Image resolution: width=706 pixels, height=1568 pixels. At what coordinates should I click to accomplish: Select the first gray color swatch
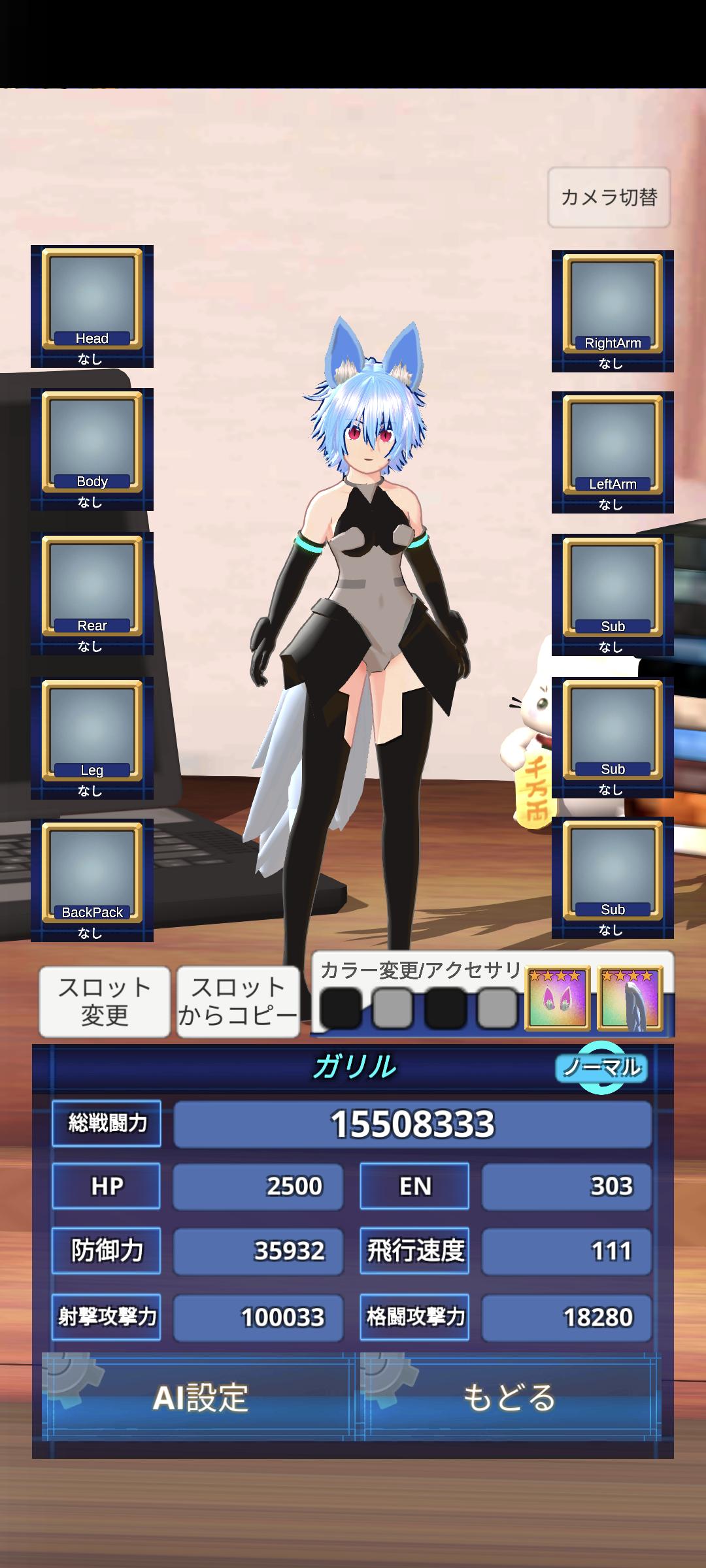click(392, 1008)
